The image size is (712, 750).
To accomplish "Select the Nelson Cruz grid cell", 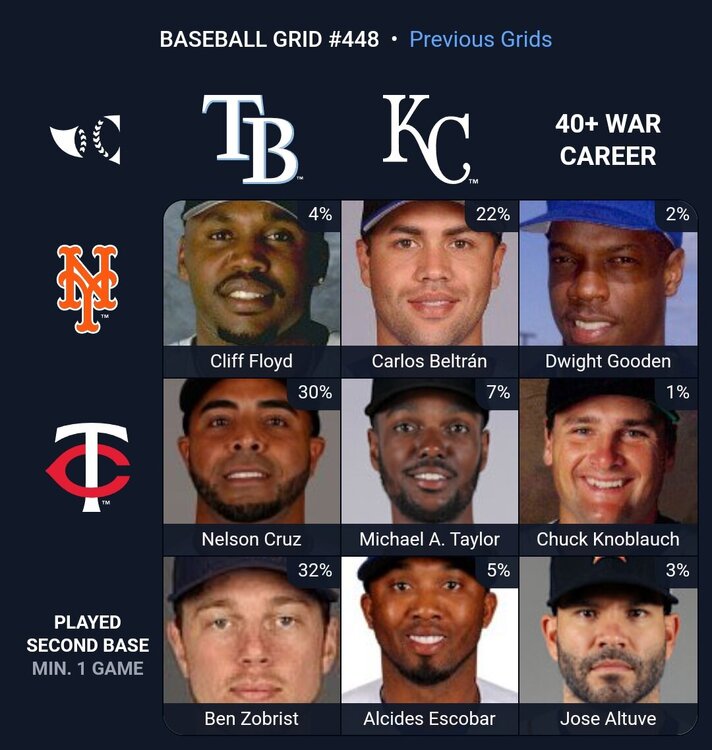I will (252, 466).
